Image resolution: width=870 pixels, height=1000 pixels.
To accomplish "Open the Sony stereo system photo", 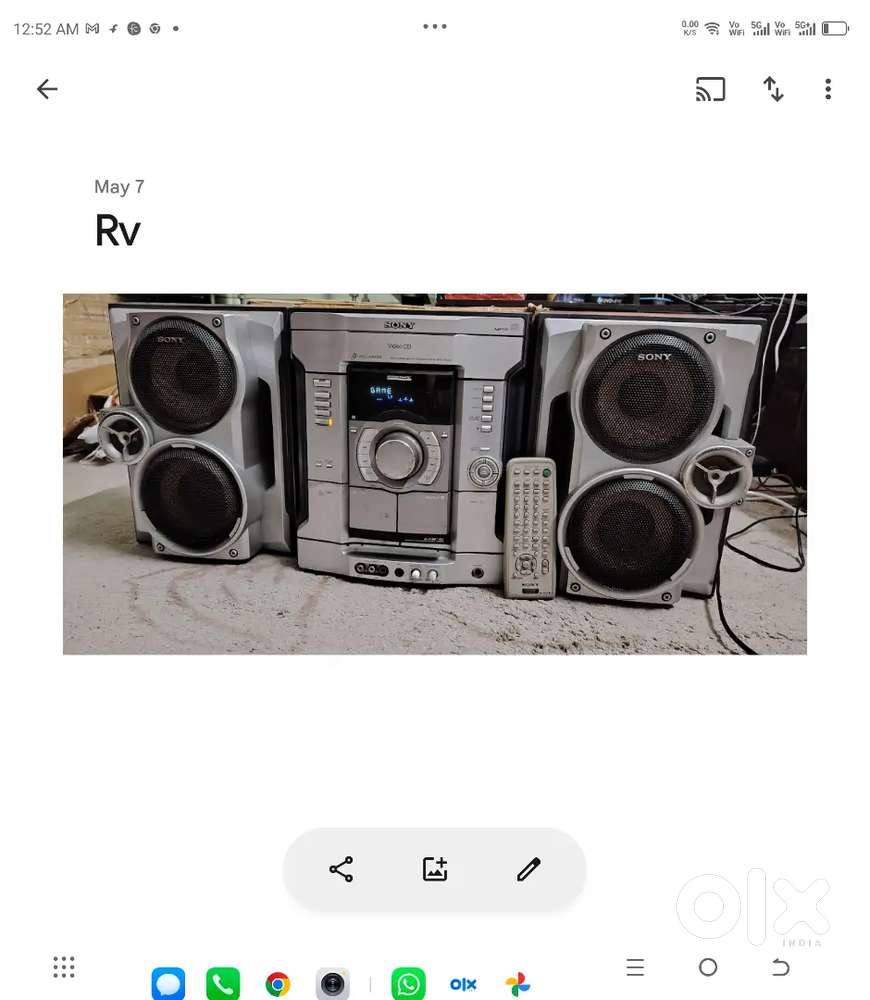I will 434,474.
